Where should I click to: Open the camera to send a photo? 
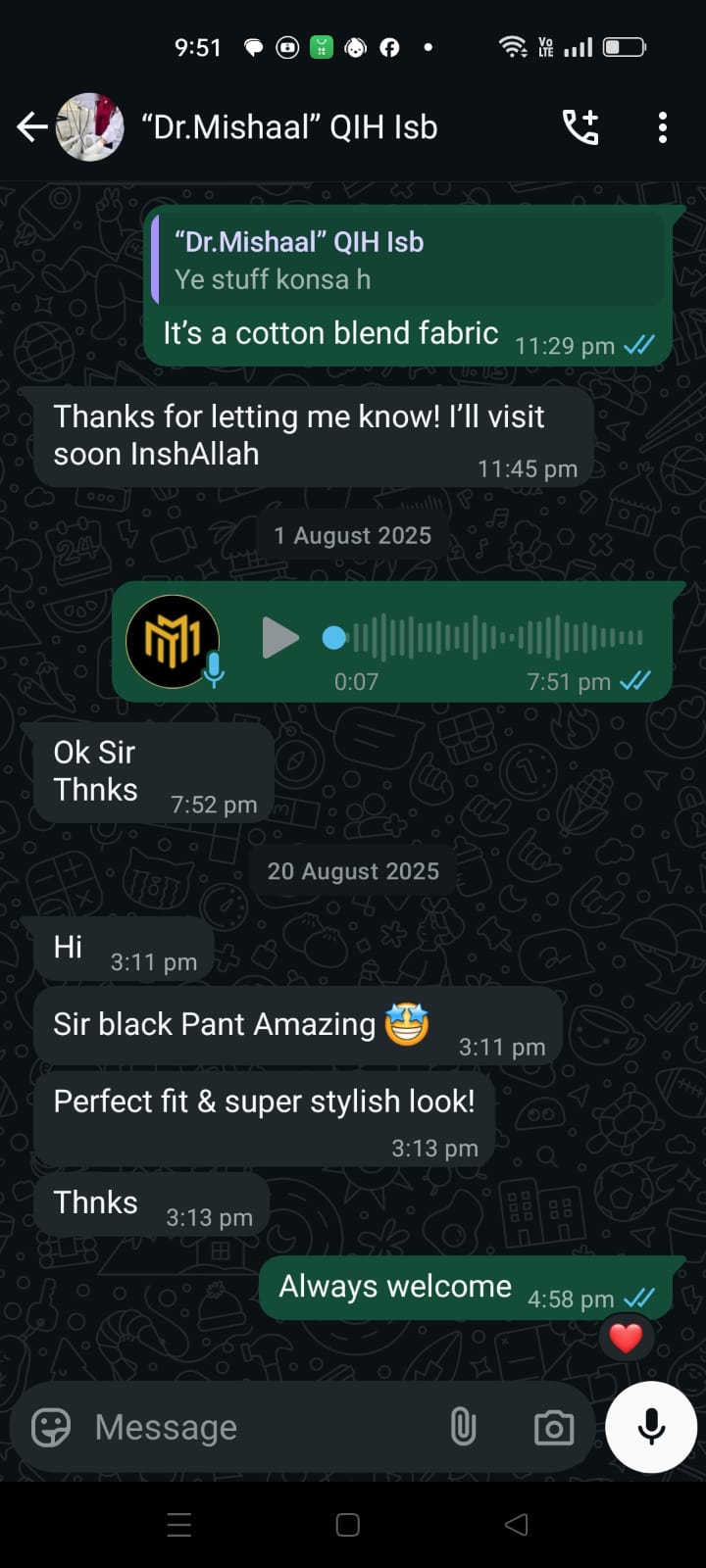point(554,1428)
